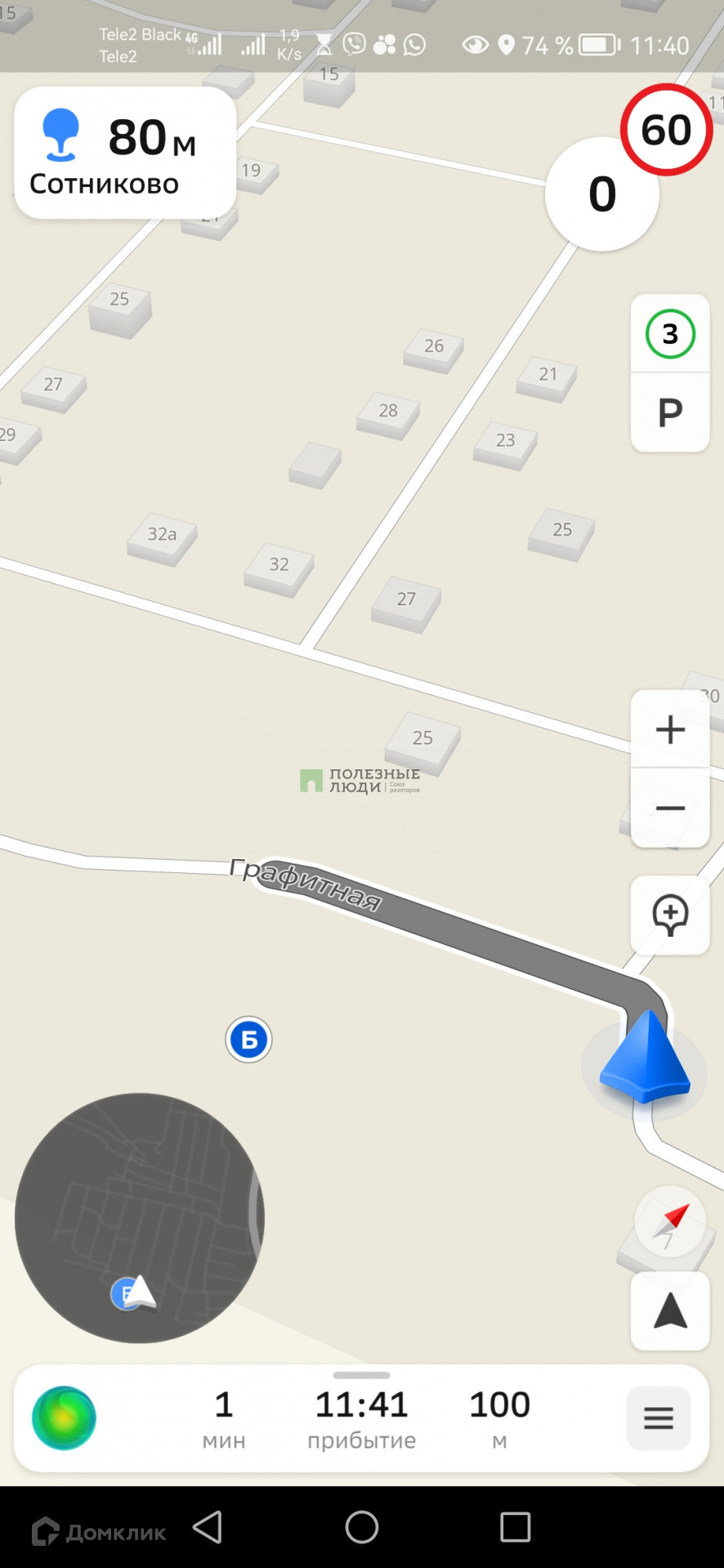Tap the traffic level 3 indicator
The width and height of the screenshot is (724, 1568).
(670, 334)
